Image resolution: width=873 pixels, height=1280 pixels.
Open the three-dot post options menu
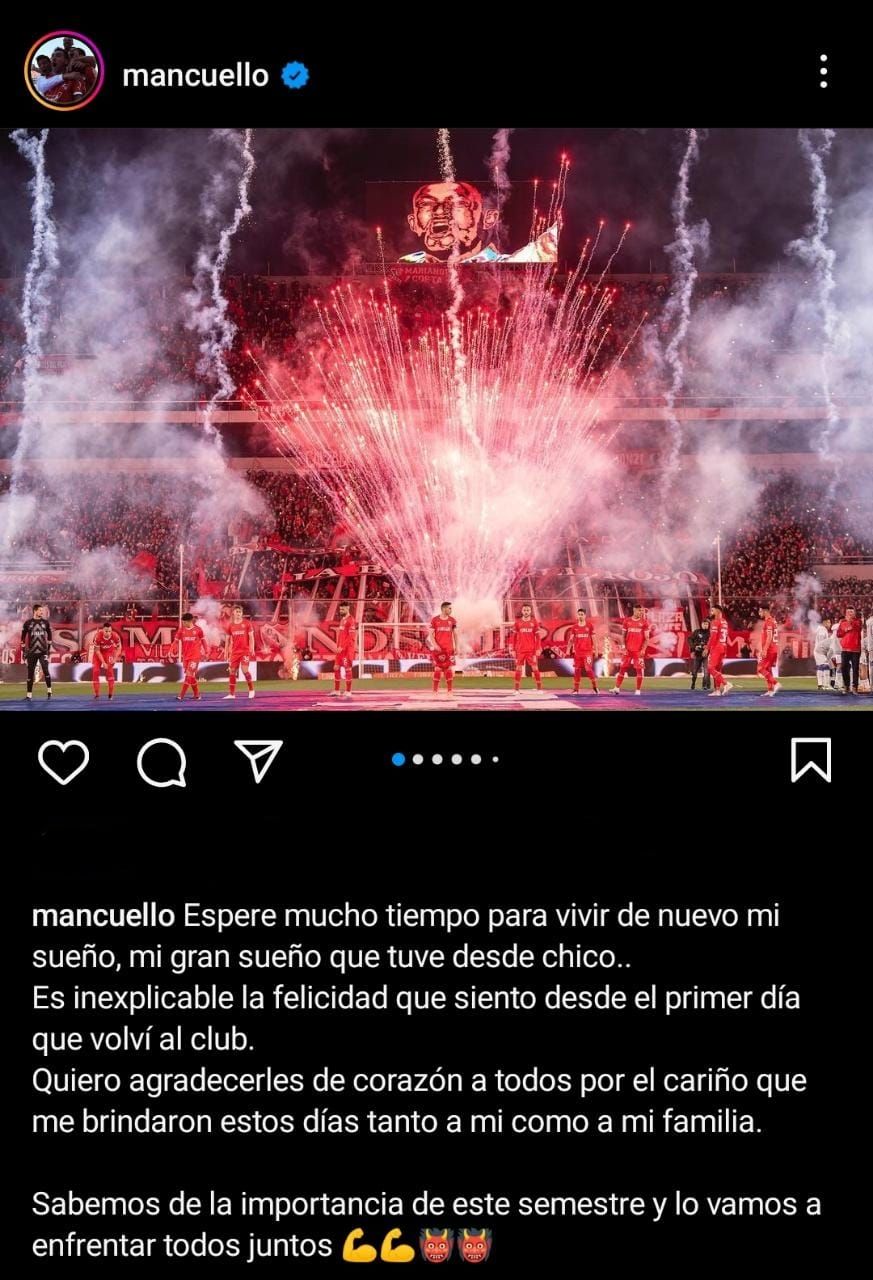coord(823,72)
